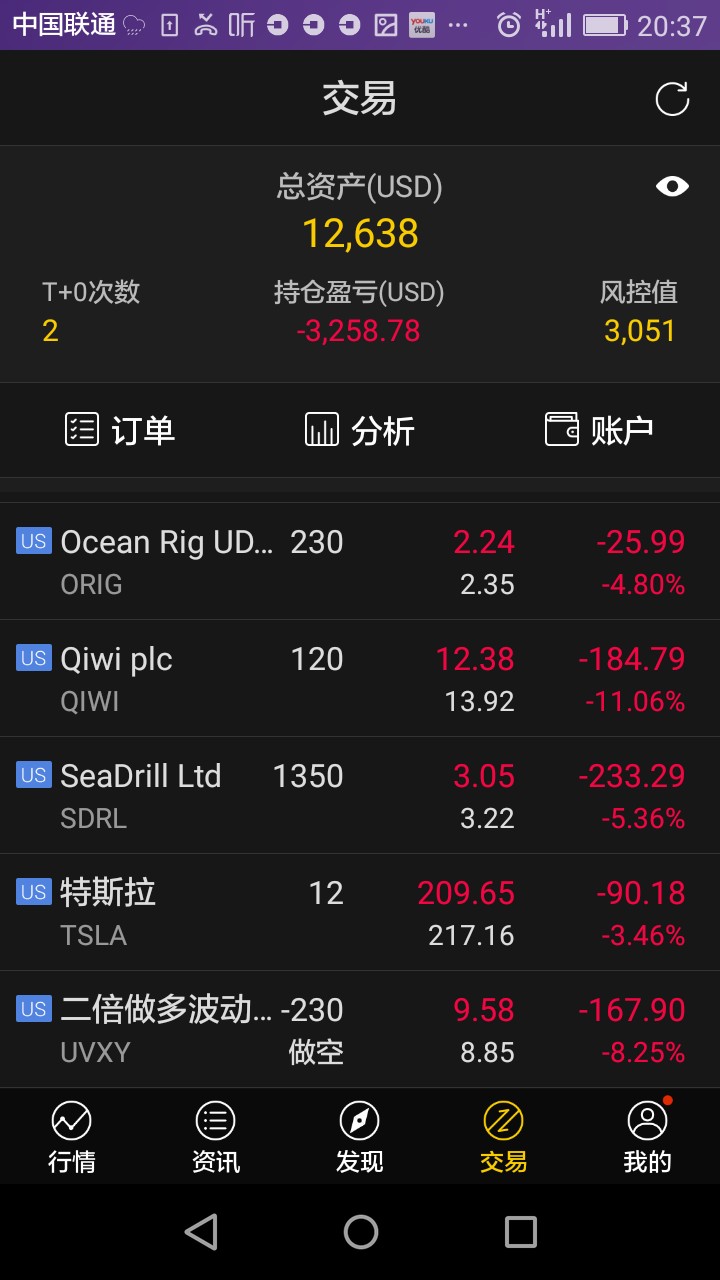Open the 特斯拉 TSLA position
The image size is (720, 1280).
(360, 912)
